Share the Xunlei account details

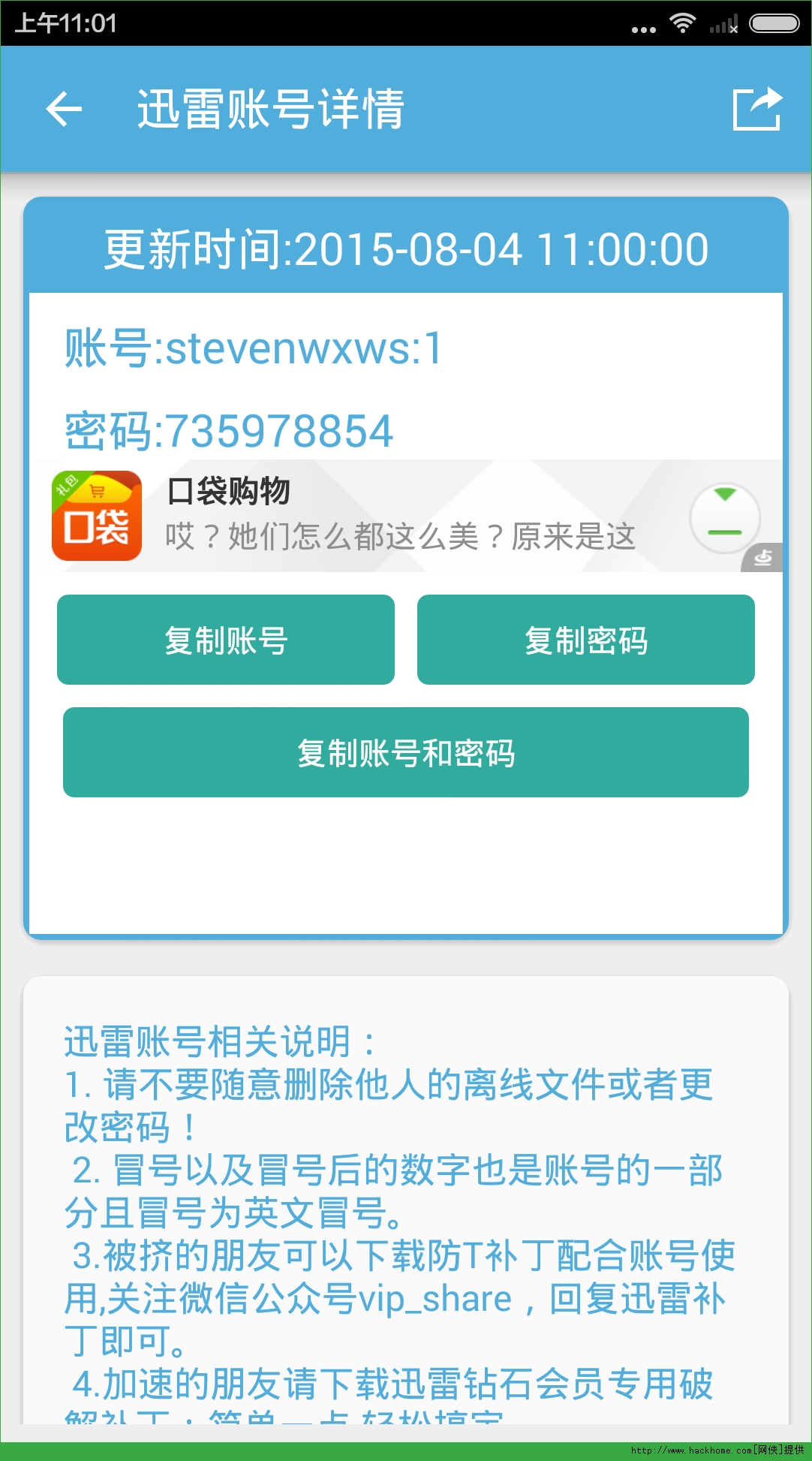[x=757, y=110]
